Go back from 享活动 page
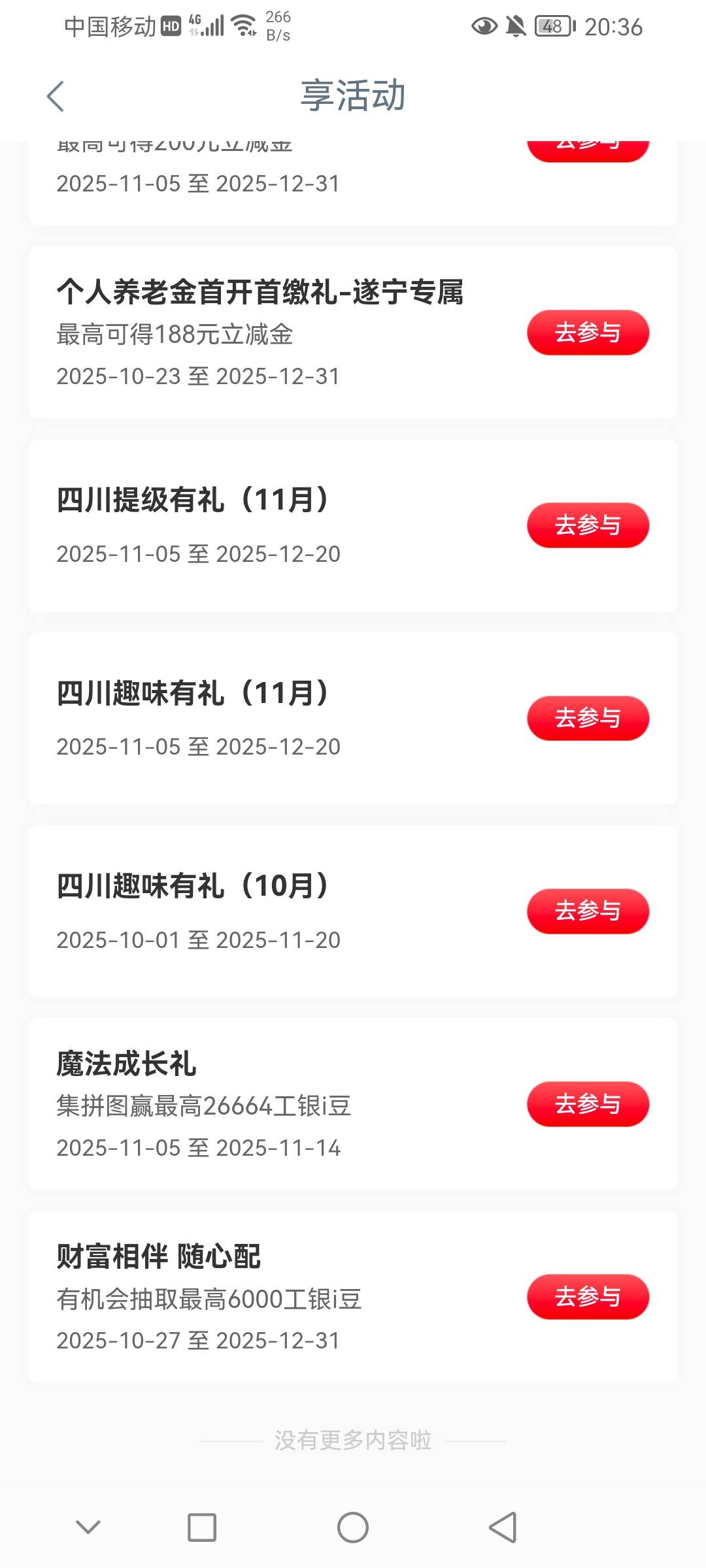This screenshot has width=706, height=1568. tap(56, 97)
